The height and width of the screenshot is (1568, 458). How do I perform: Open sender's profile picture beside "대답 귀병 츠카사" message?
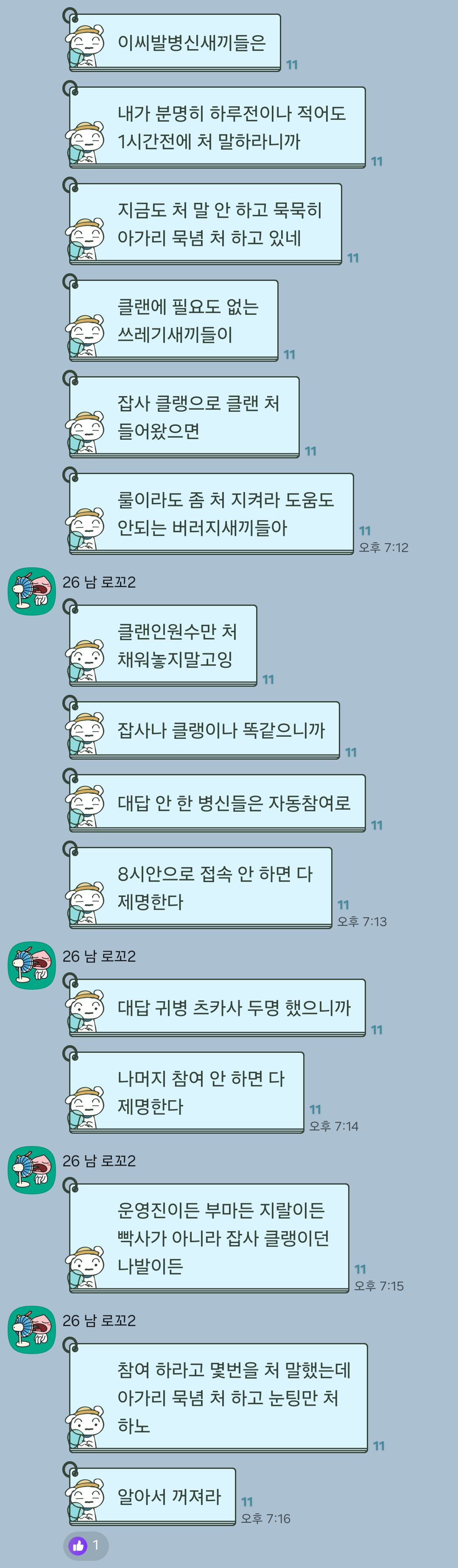(32, 966)
